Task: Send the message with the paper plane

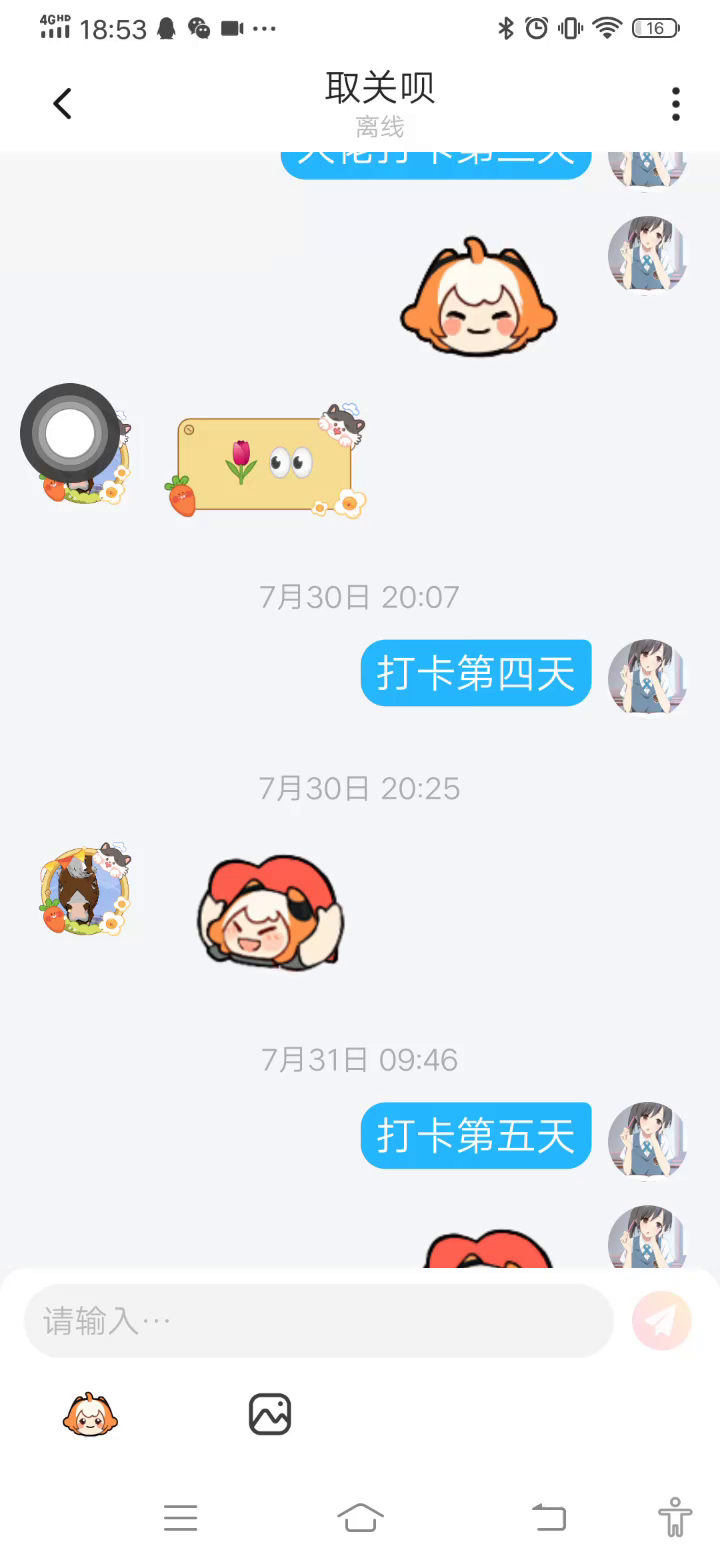Action: [x=661, y=1321]
